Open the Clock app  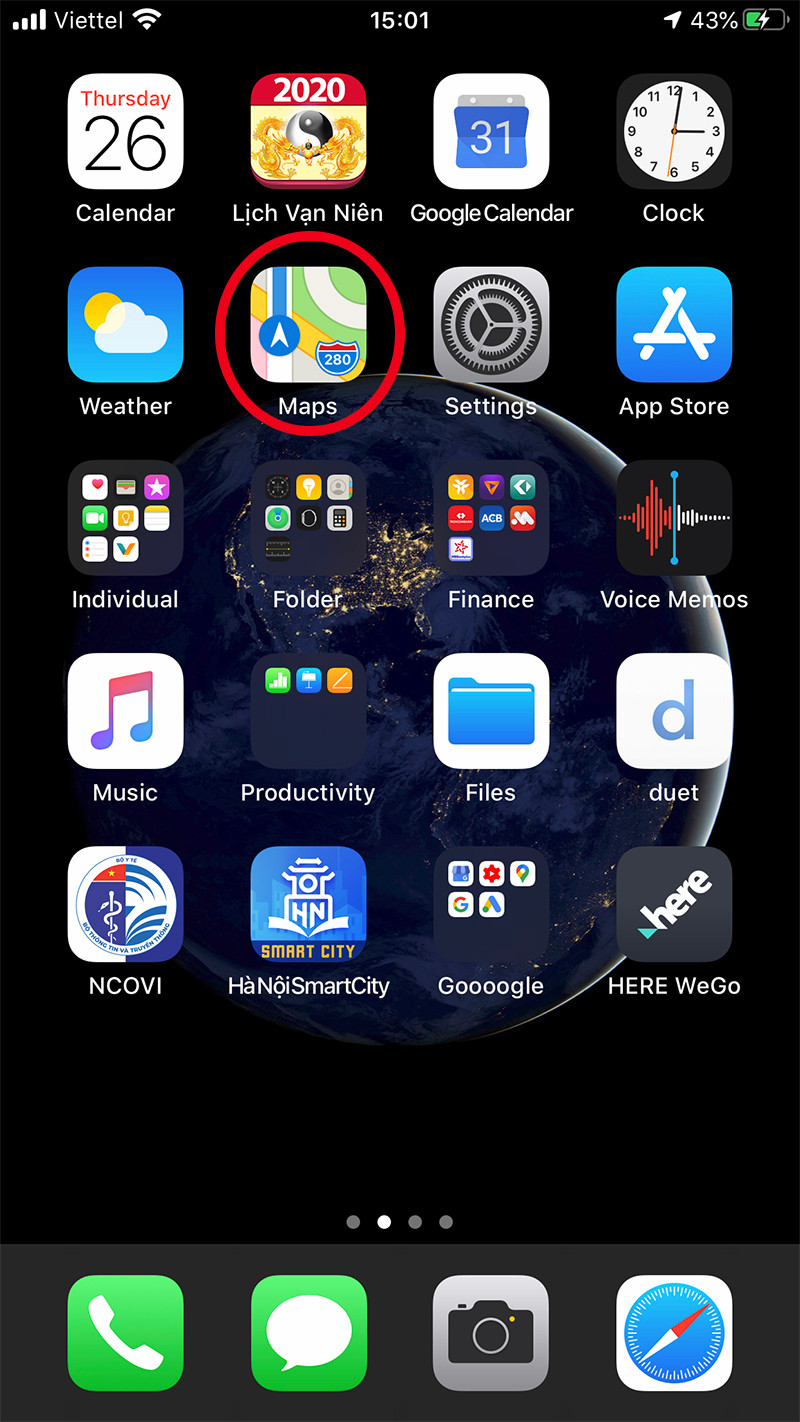674,131
